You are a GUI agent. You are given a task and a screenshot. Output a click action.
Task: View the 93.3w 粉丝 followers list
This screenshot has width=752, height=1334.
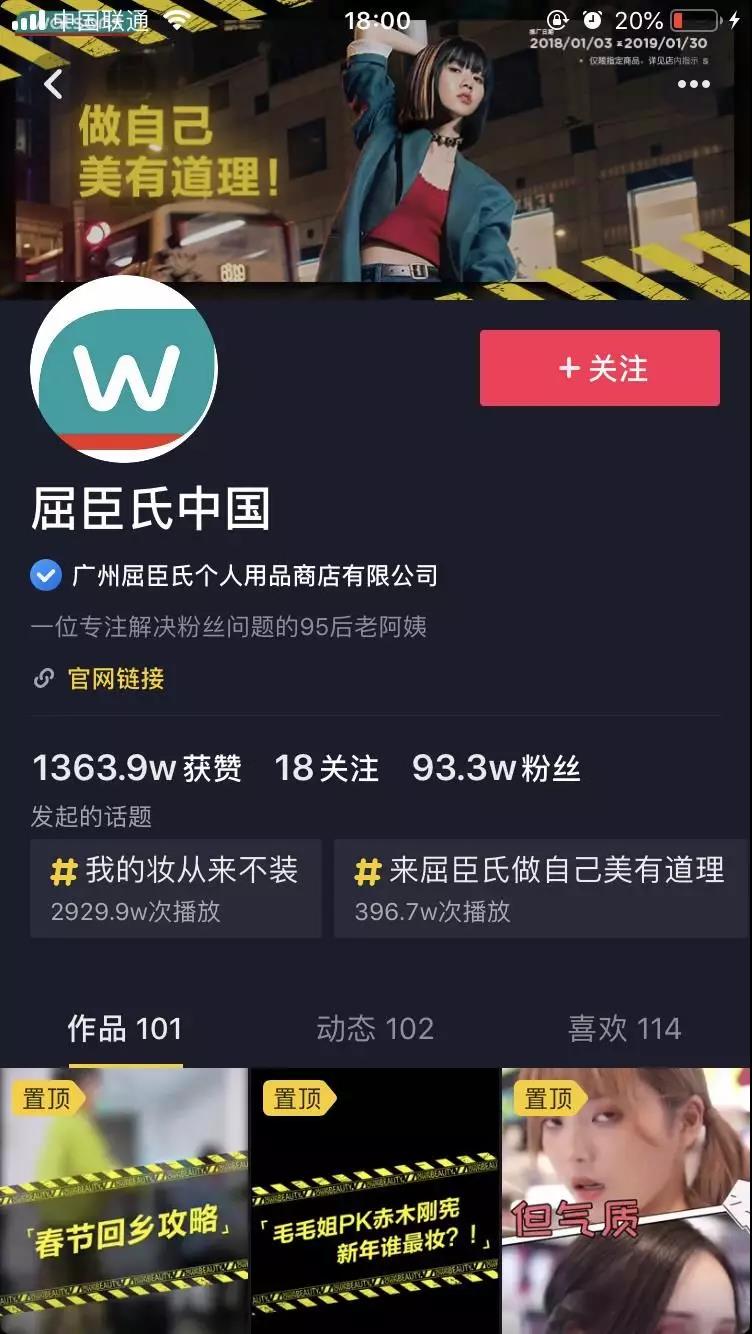[496, 768]
